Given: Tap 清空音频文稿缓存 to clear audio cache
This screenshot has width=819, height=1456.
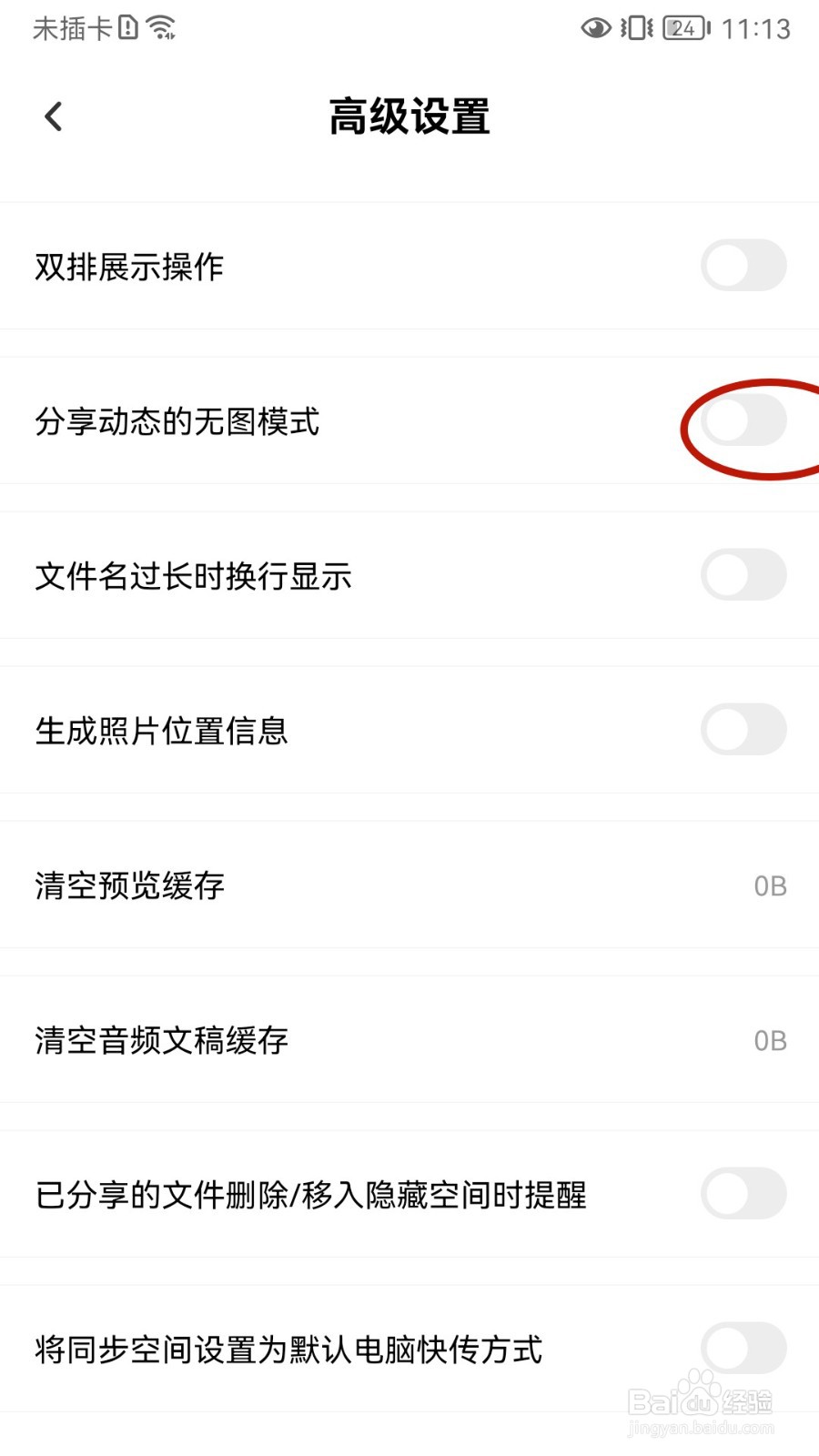Looking at the screenshot, I should [162, 1039].
